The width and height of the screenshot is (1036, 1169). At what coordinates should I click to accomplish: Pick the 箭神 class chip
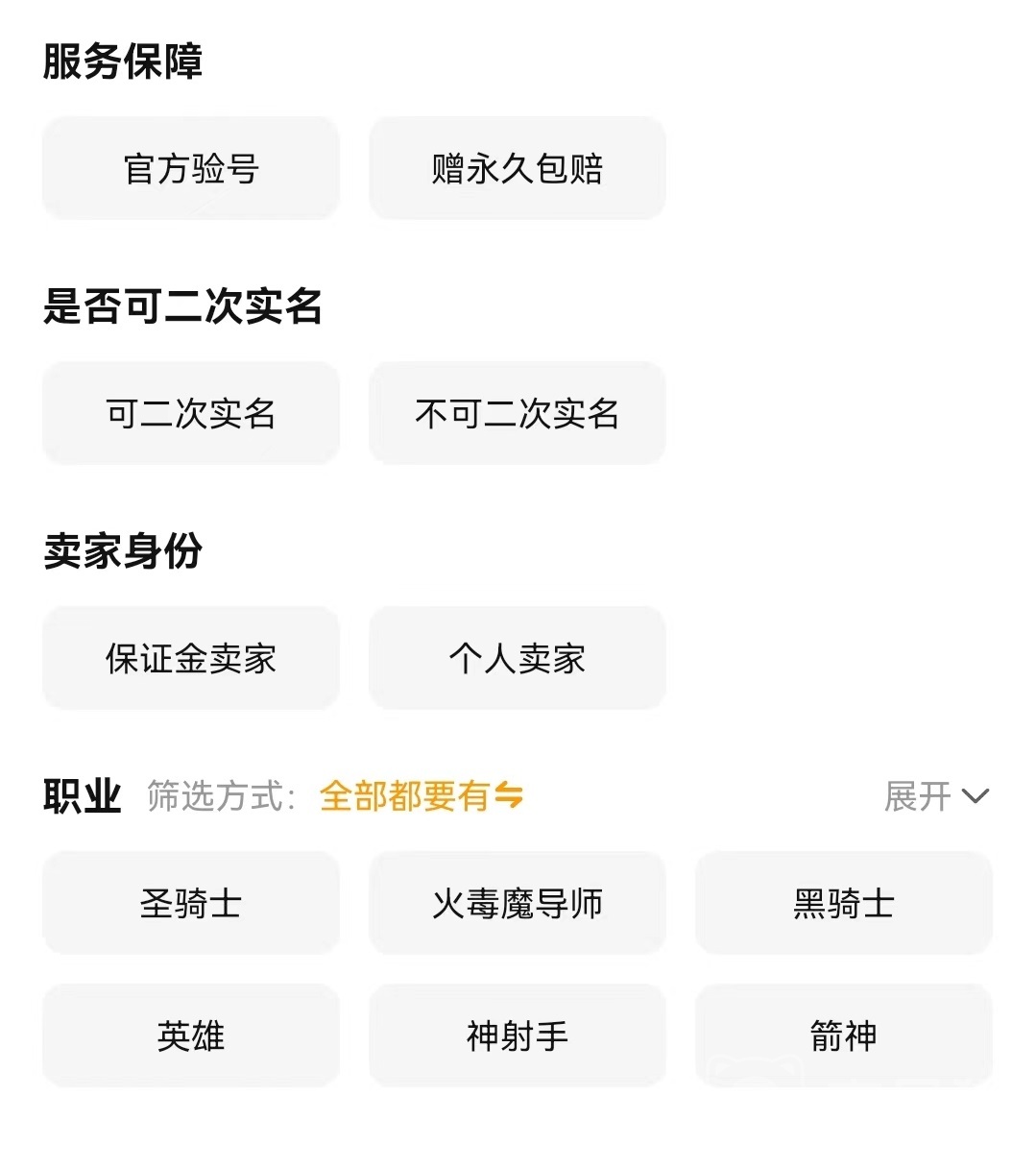[843, 1036]
